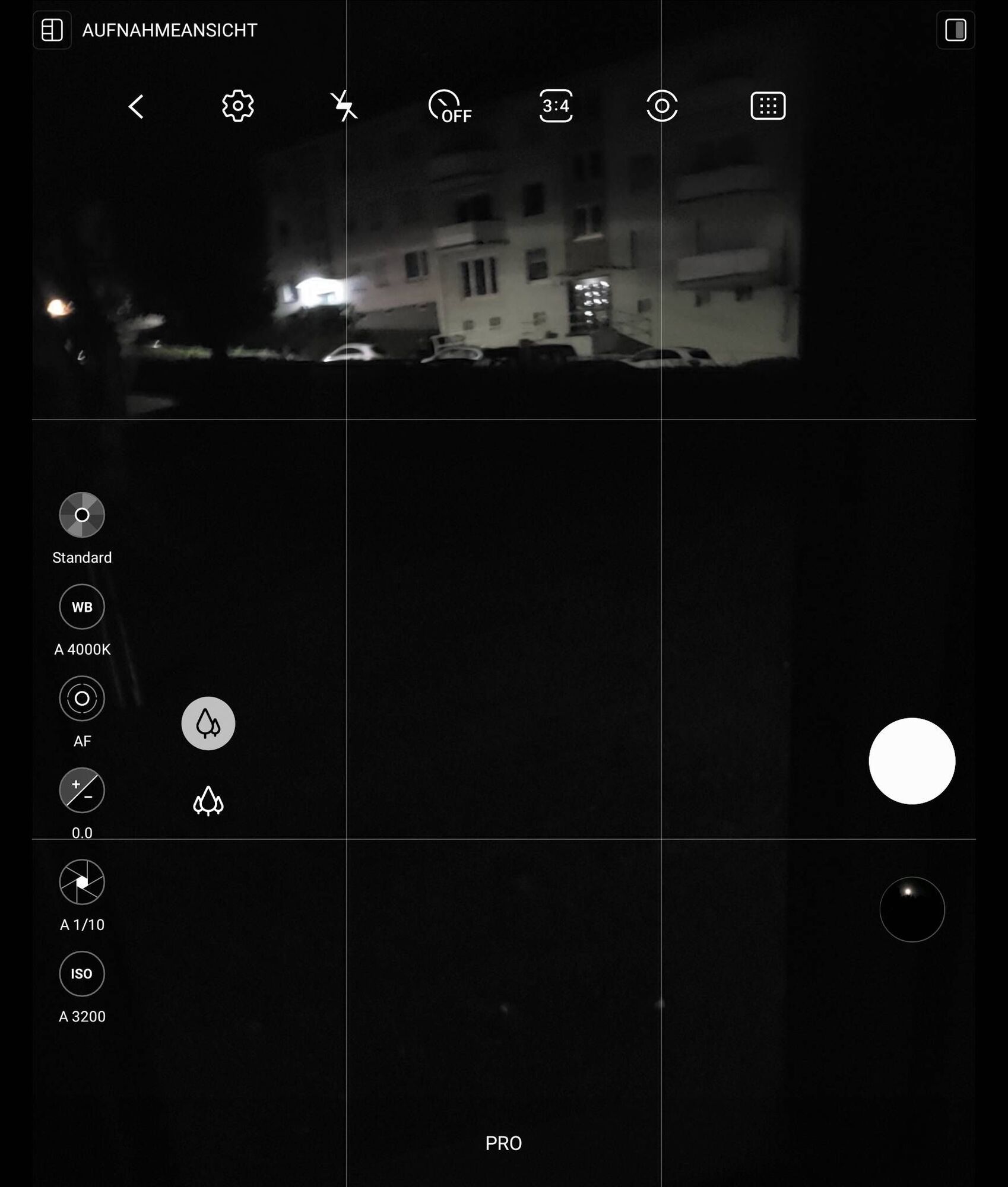
Task: Take a photo with the shutter button
Action: pos(911,761)
